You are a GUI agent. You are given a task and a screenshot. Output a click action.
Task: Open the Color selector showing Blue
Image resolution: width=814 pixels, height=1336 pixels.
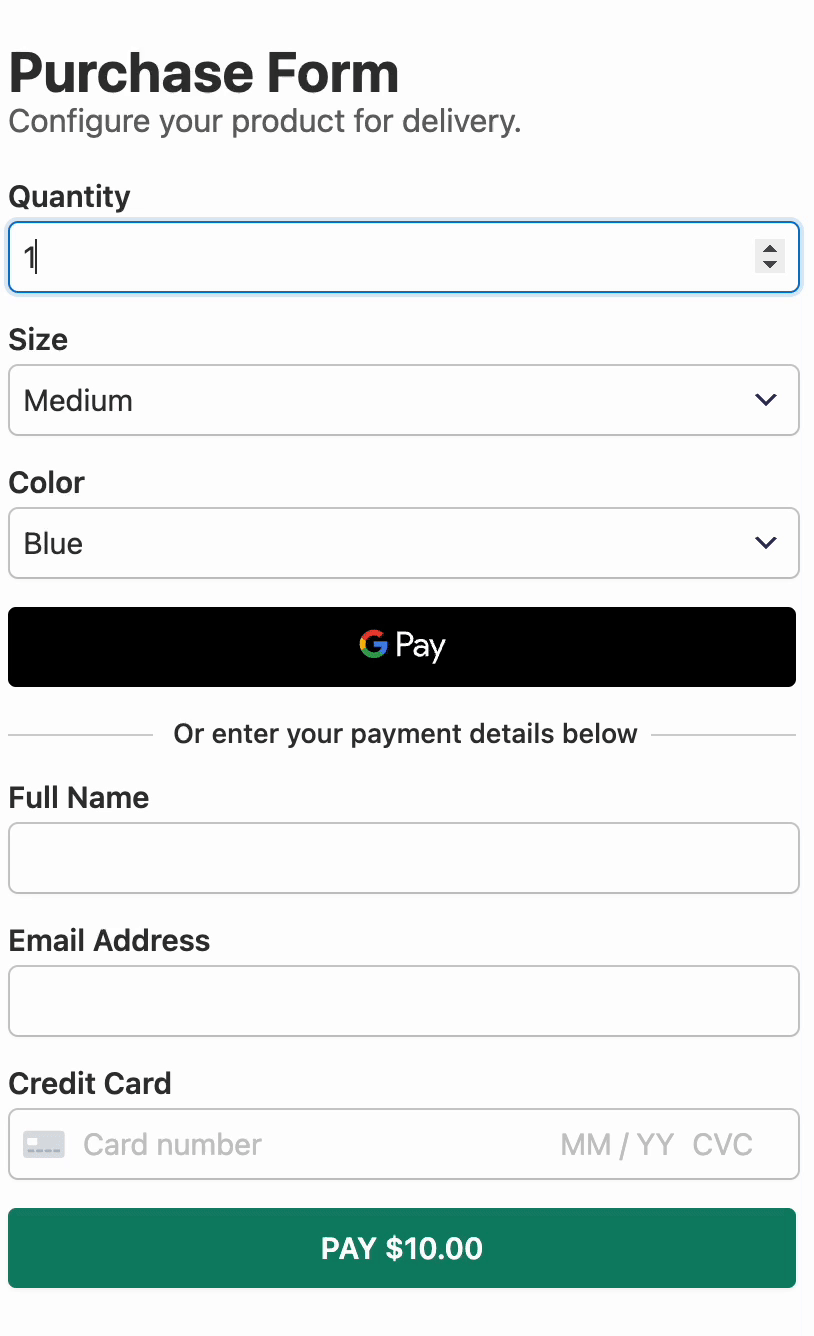tap(400, 543)
